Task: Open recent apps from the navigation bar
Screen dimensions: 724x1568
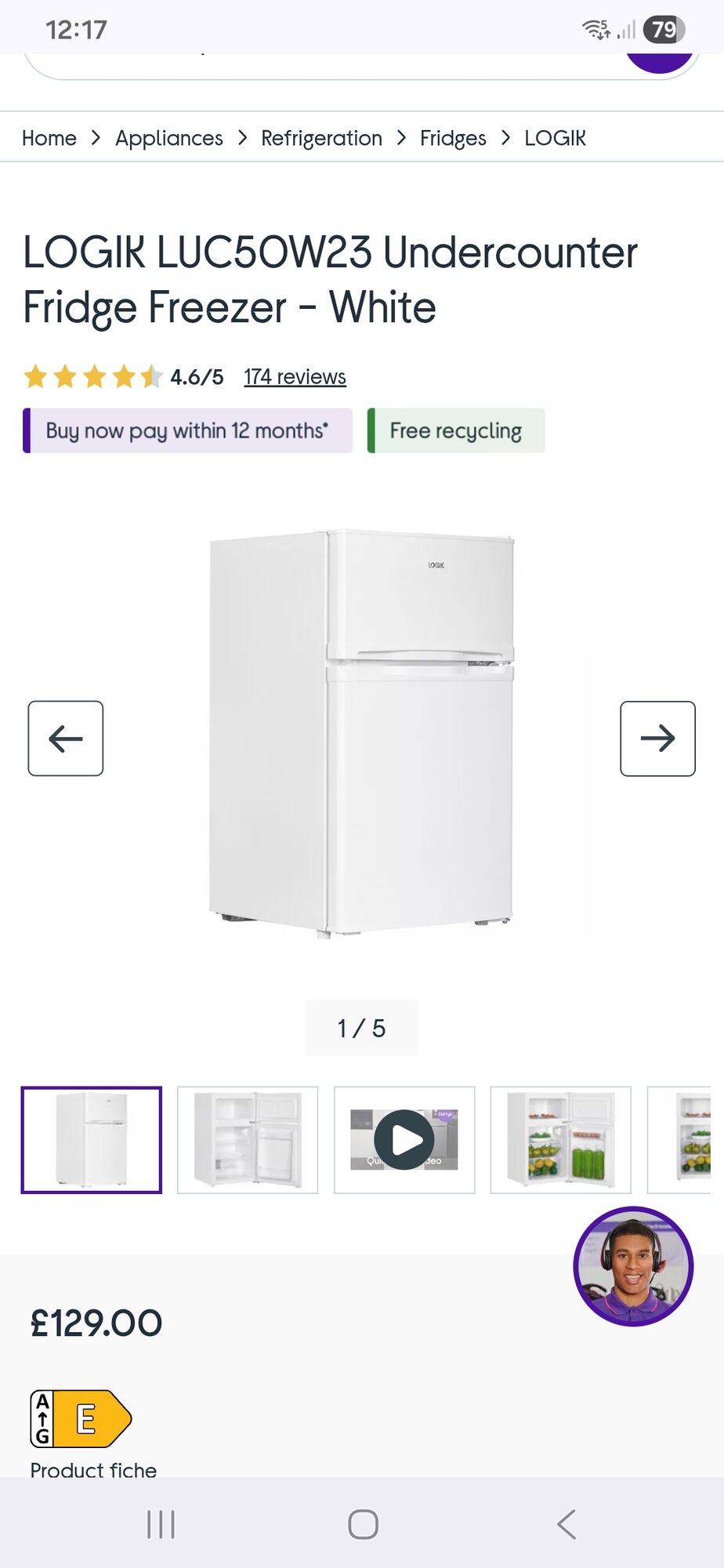Action: pos(161,1524)
